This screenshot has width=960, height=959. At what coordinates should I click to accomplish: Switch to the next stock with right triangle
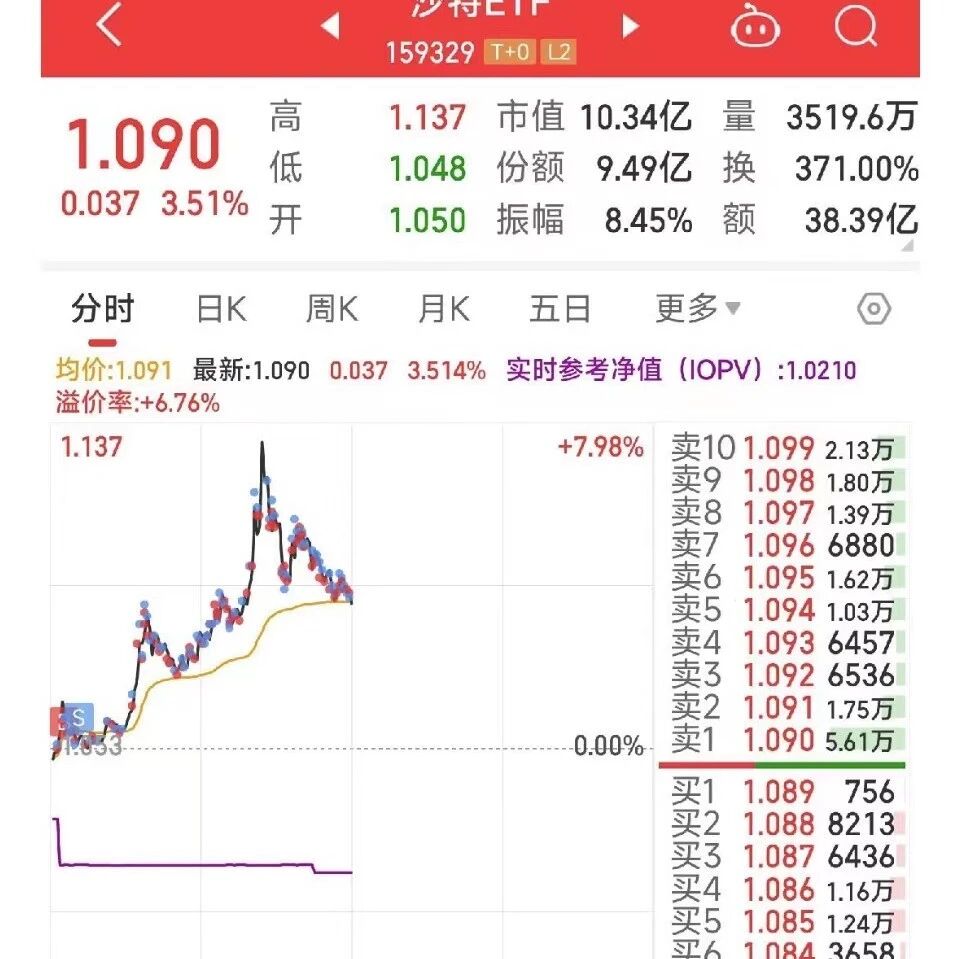pyautogui.click(x=630, y=26)
